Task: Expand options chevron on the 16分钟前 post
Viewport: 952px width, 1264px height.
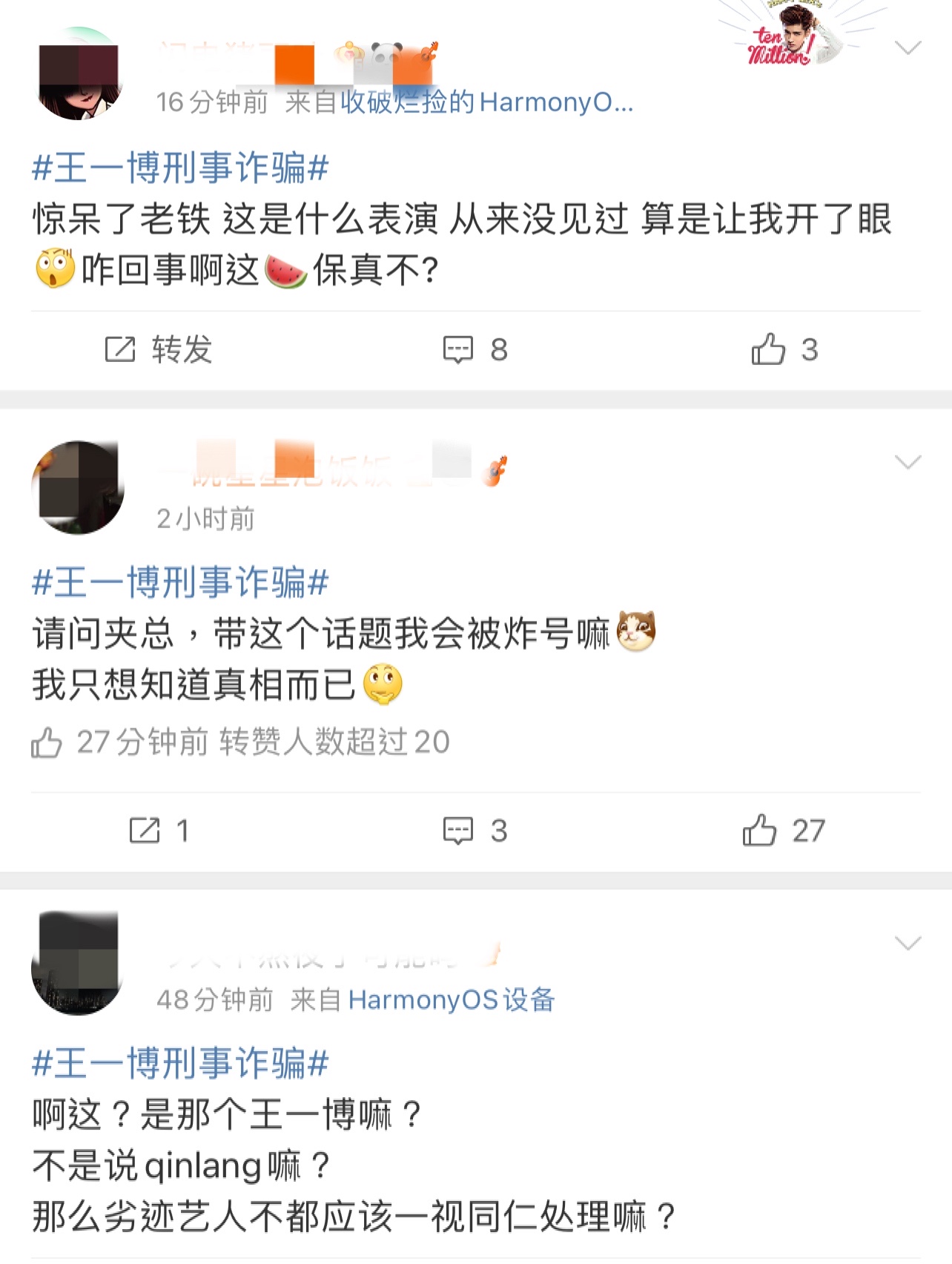Action: click(908, 48)
